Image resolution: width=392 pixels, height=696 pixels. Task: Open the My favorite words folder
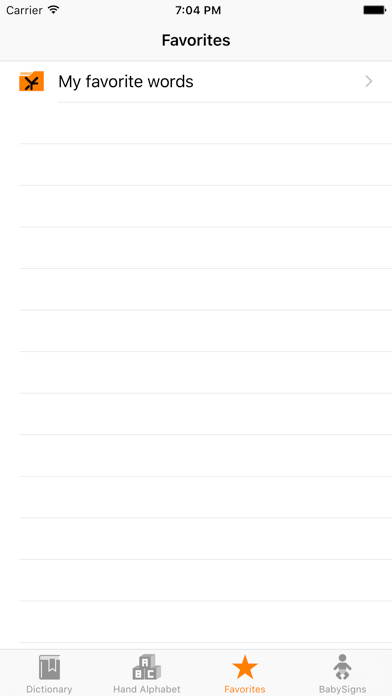(x=196, y=82)
